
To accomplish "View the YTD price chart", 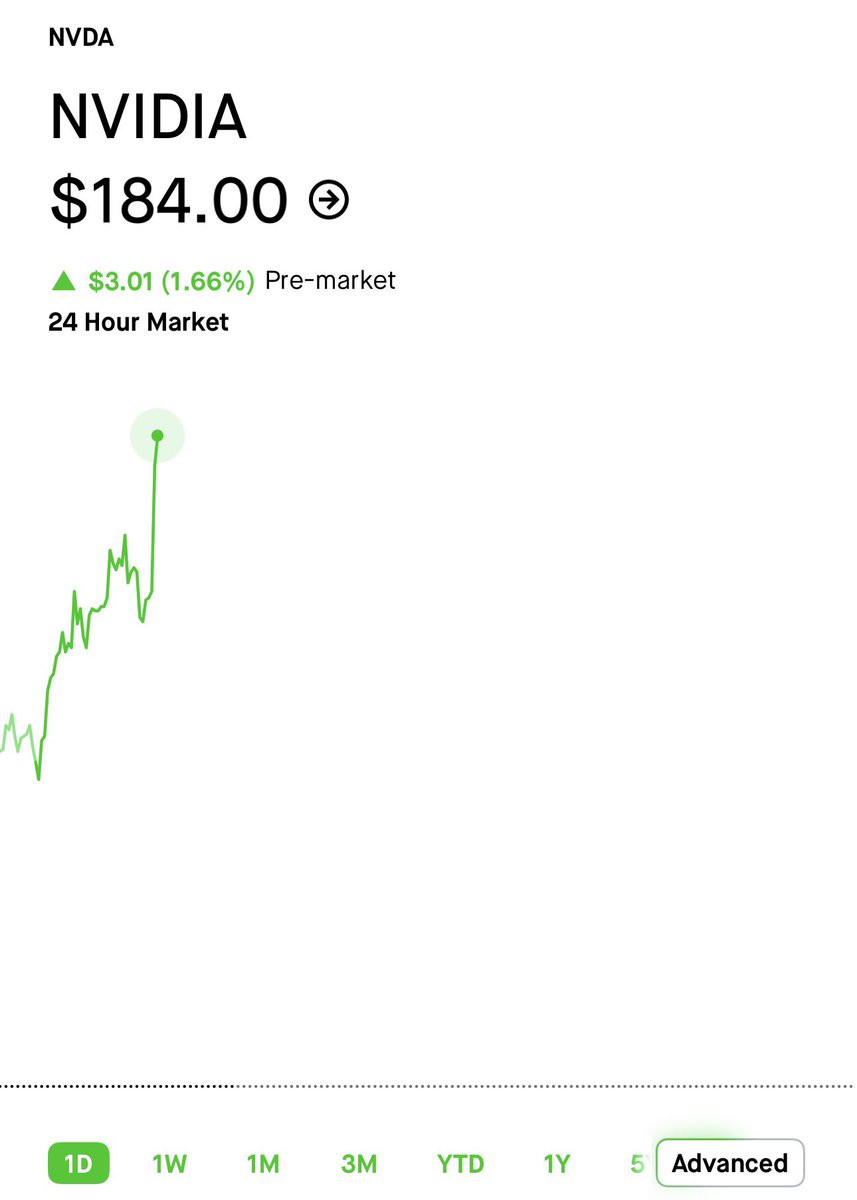I will coord(460,1164).
